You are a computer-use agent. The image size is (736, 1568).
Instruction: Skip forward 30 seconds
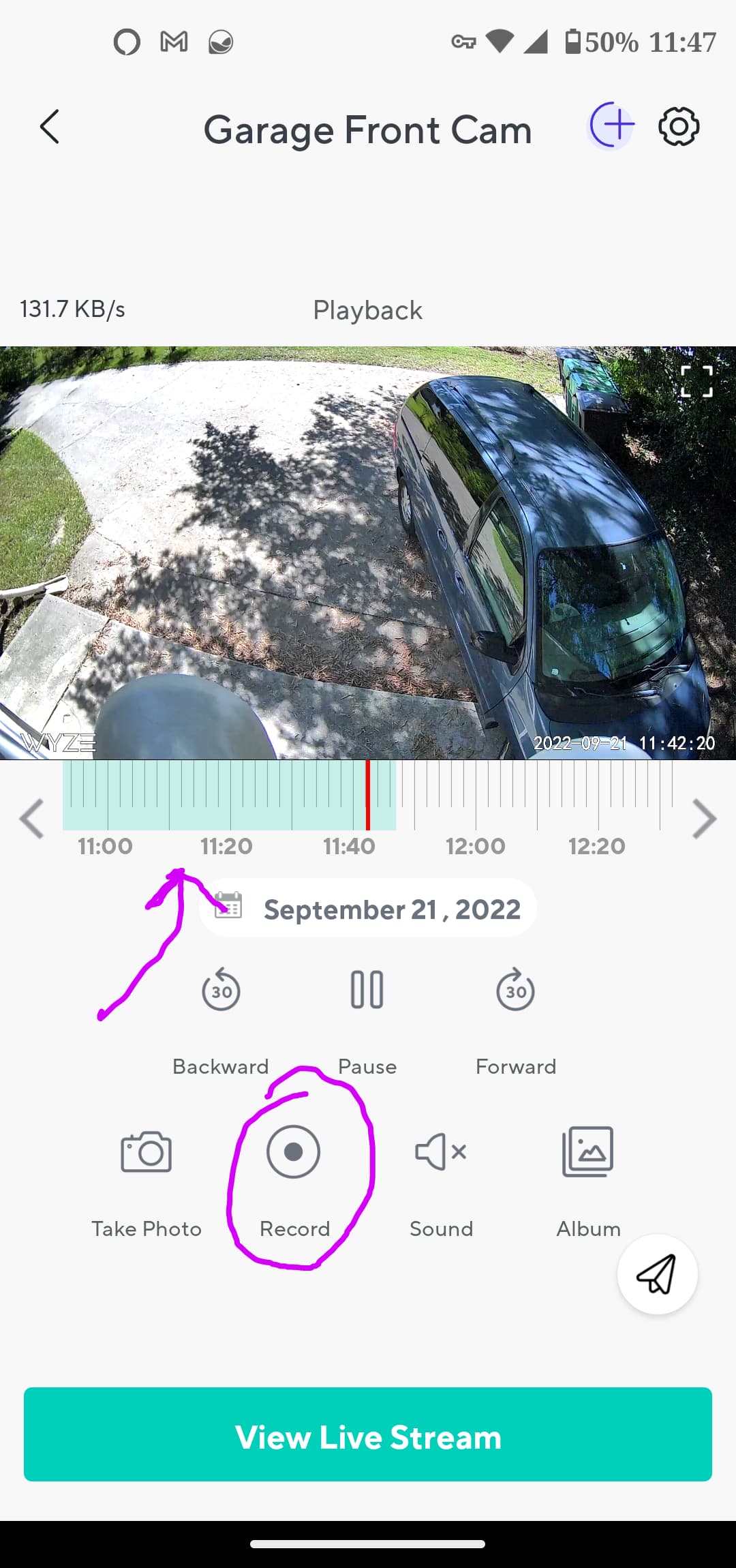[515, 990]
